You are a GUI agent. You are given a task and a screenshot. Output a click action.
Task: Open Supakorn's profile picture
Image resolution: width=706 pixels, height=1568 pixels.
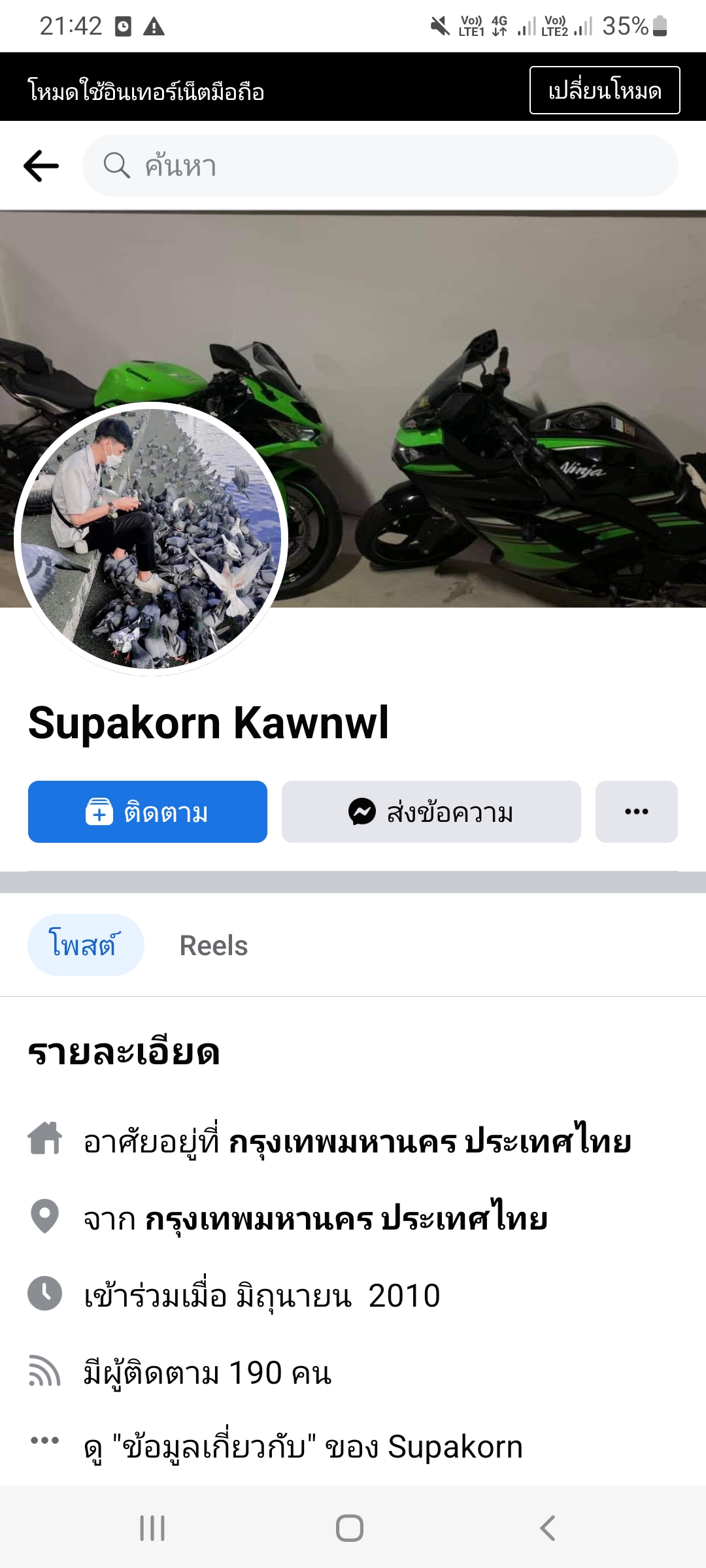click(x=151, y=539)
